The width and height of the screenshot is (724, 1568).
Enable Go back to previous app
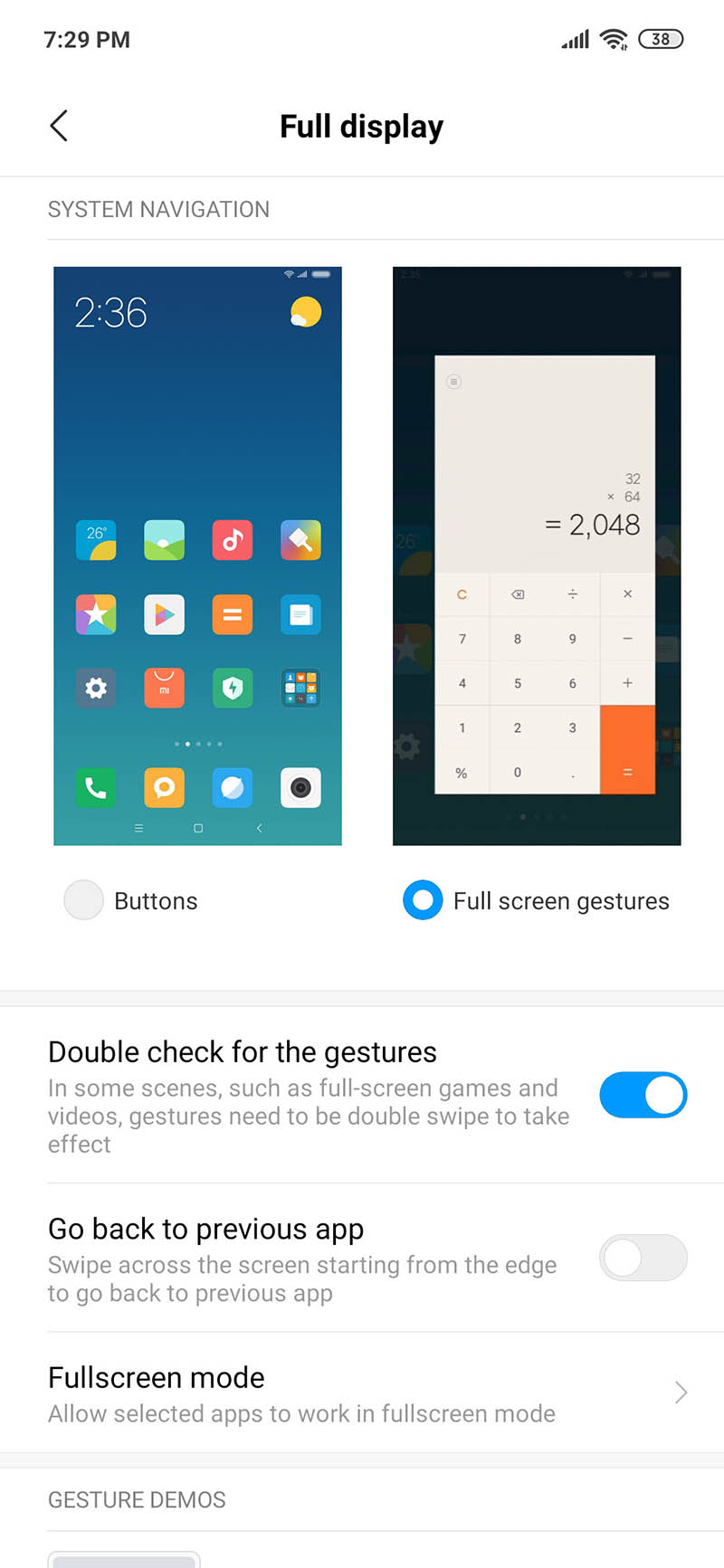click(x=643, y=1258)
